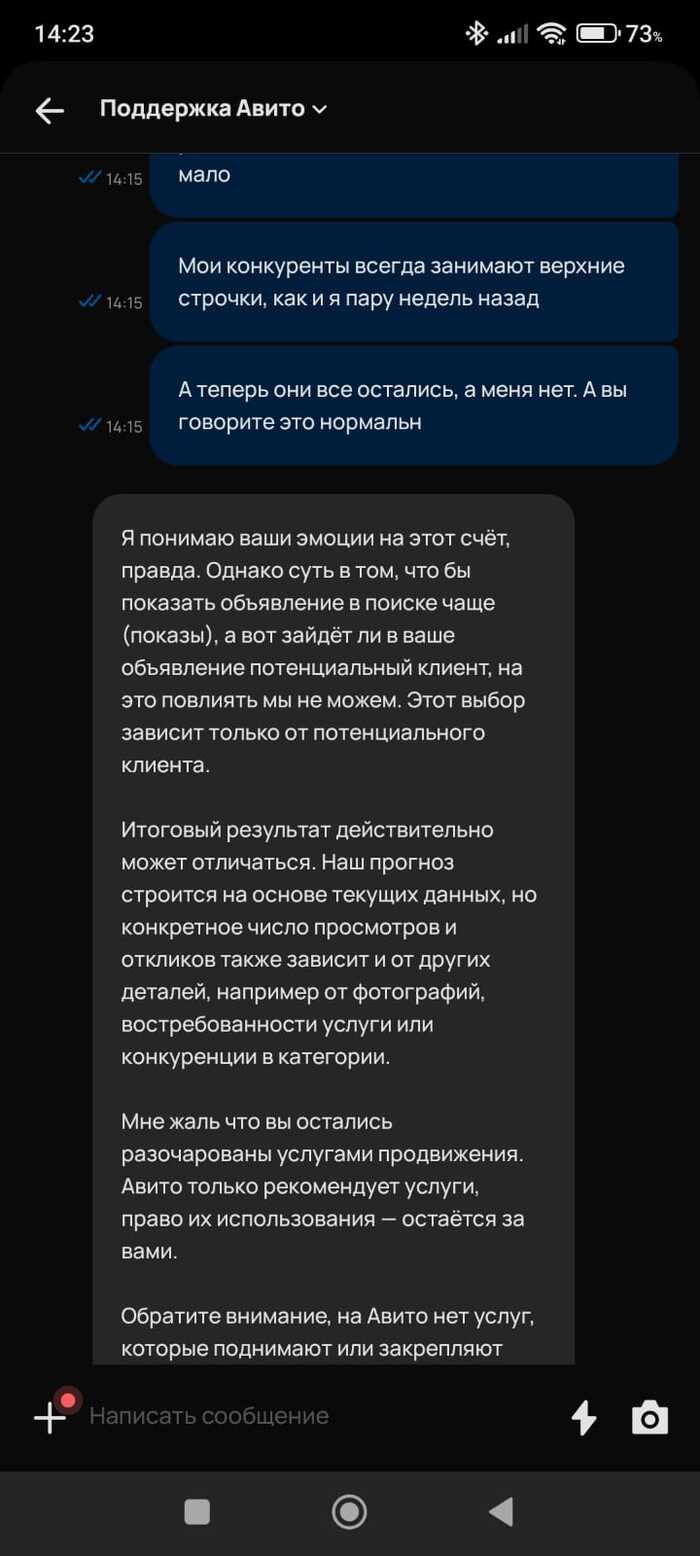Go back from the Avito support chat
700x1556 pixels.
click(x=49, y=110)
